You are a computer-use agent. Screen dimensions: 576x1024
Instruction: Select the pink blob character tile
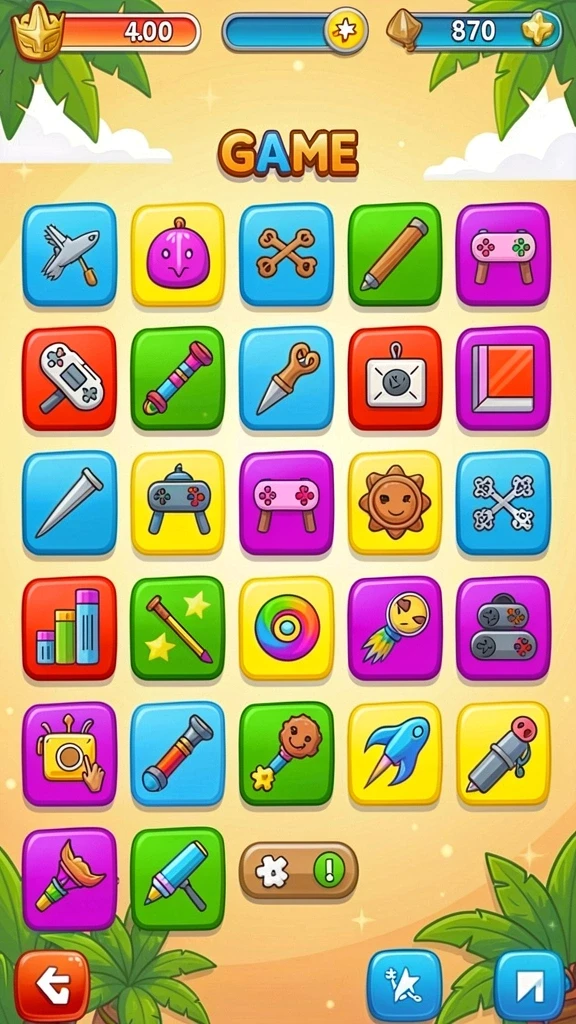coord(178,254)
